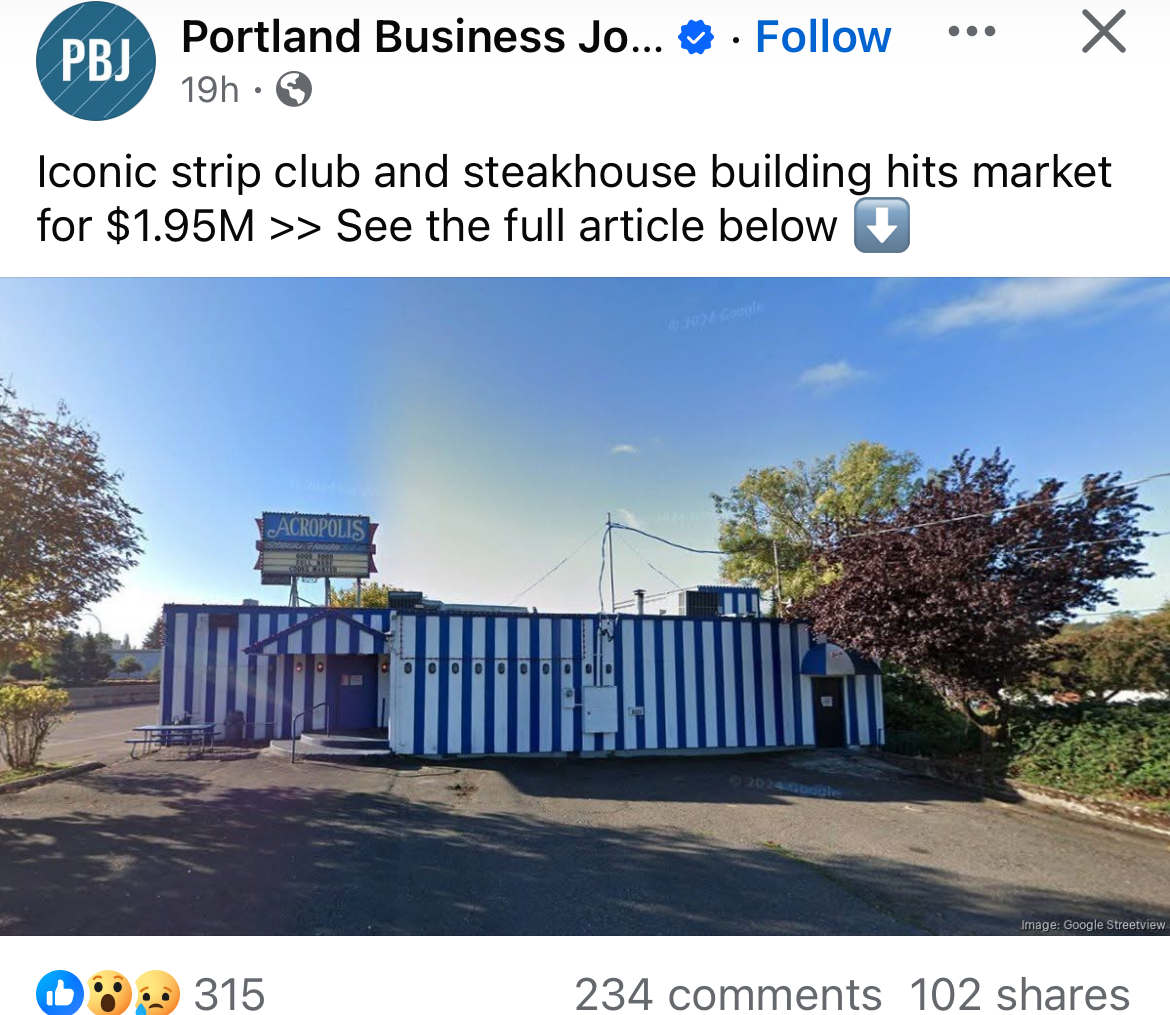
Task: Open the post's three-dot options menu
Action: click(x=971, y=32)
